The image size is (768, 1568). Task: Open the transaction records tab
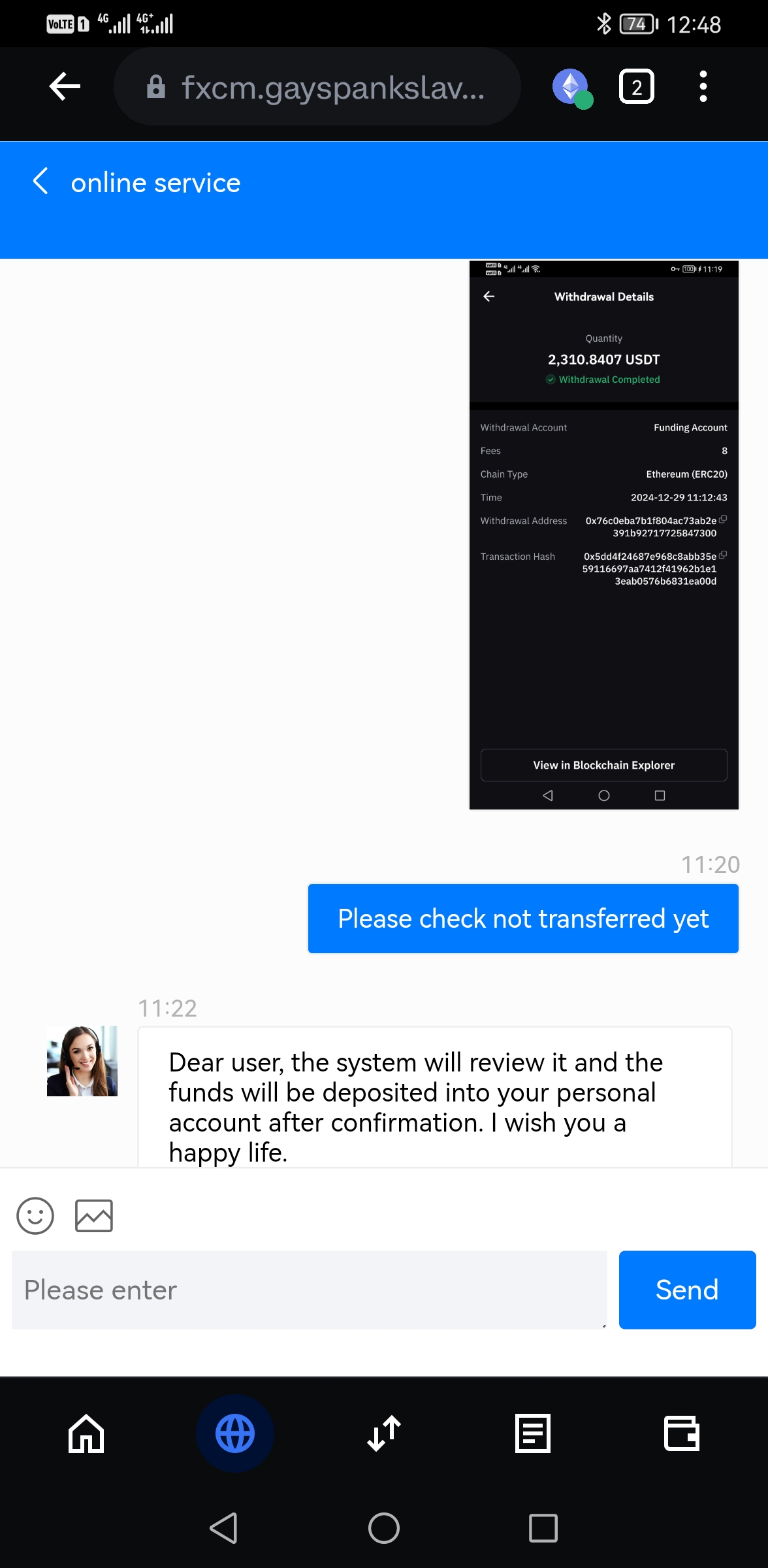pos(533,1433)
